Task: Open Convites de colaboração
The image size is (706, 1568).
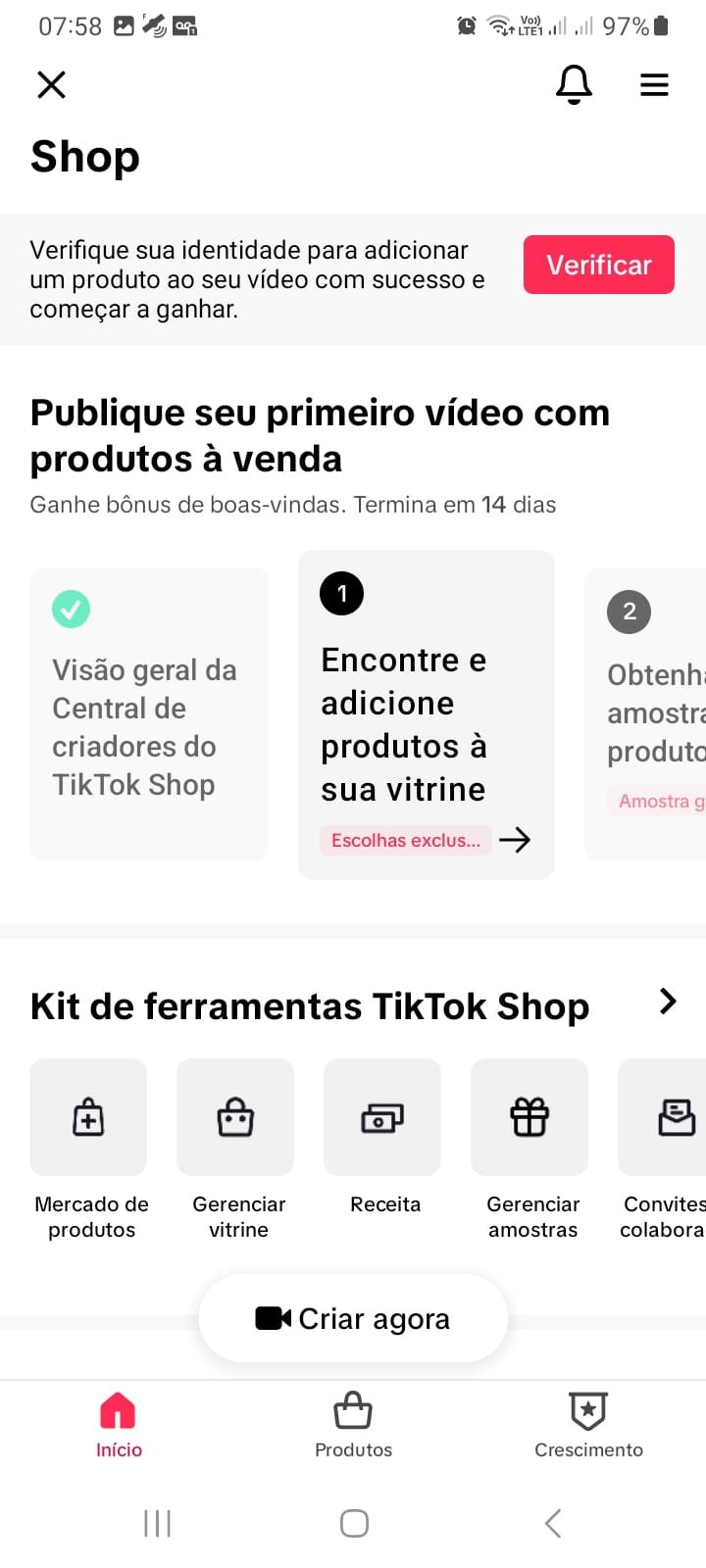Action: [x=663, y=1151]
